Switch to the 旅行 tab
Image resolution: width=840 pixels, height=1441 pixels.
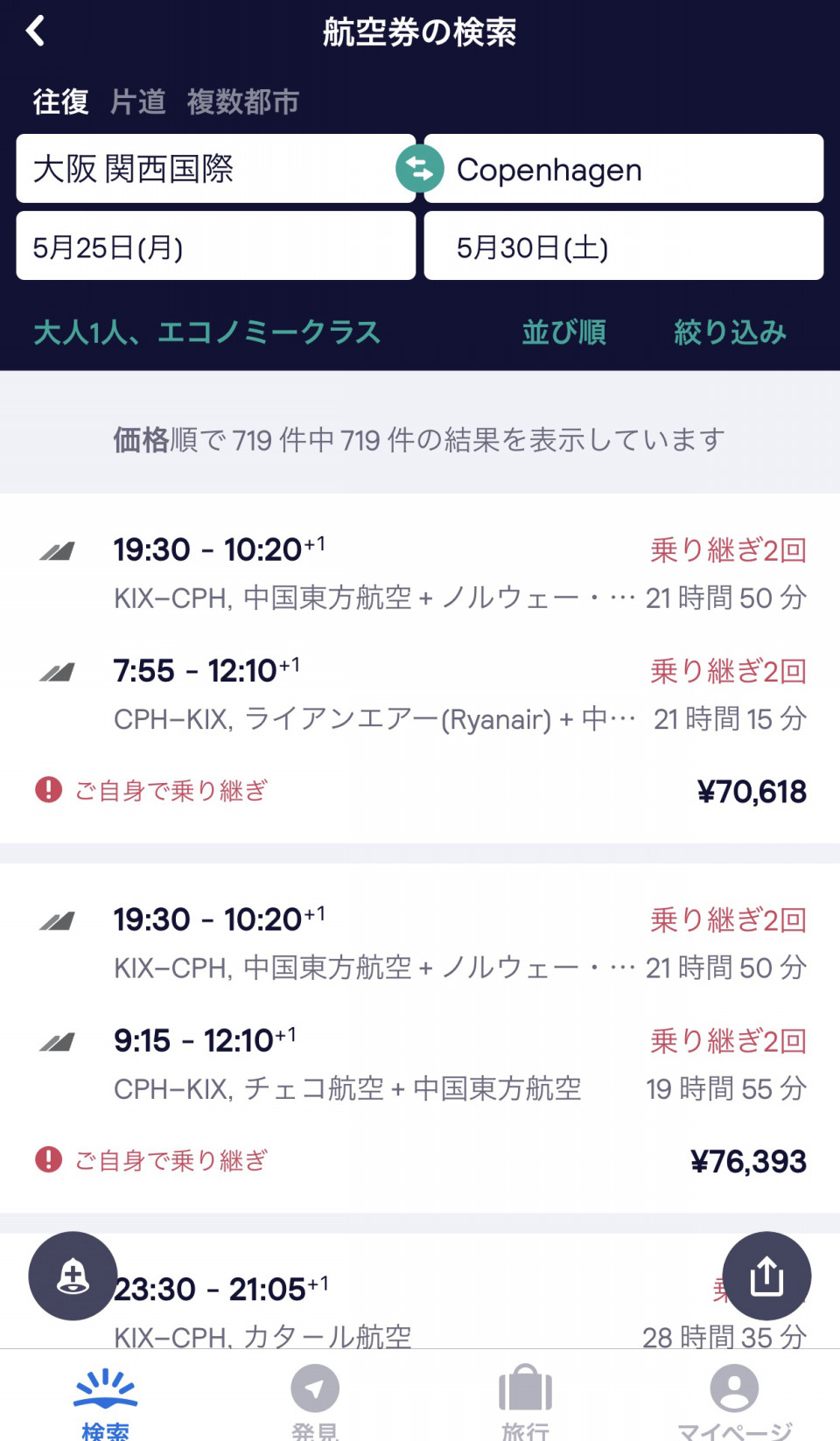525,1400
